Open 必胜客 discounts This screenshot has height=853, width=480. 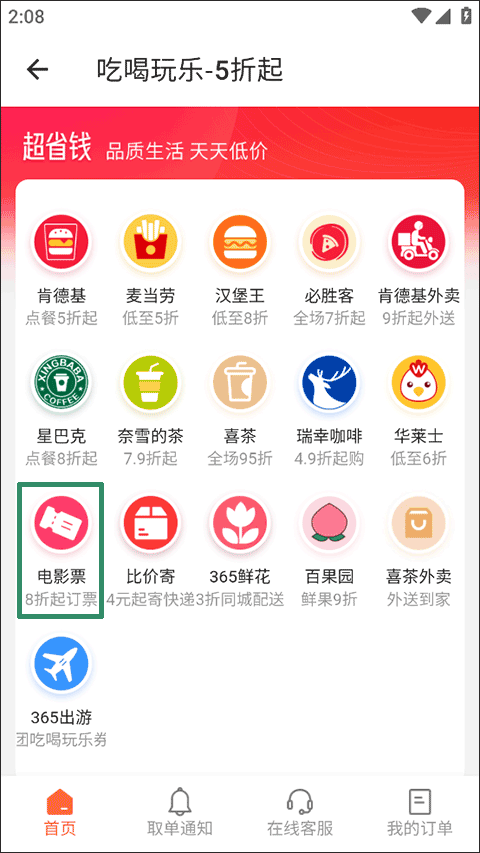(x=329, y=270)
